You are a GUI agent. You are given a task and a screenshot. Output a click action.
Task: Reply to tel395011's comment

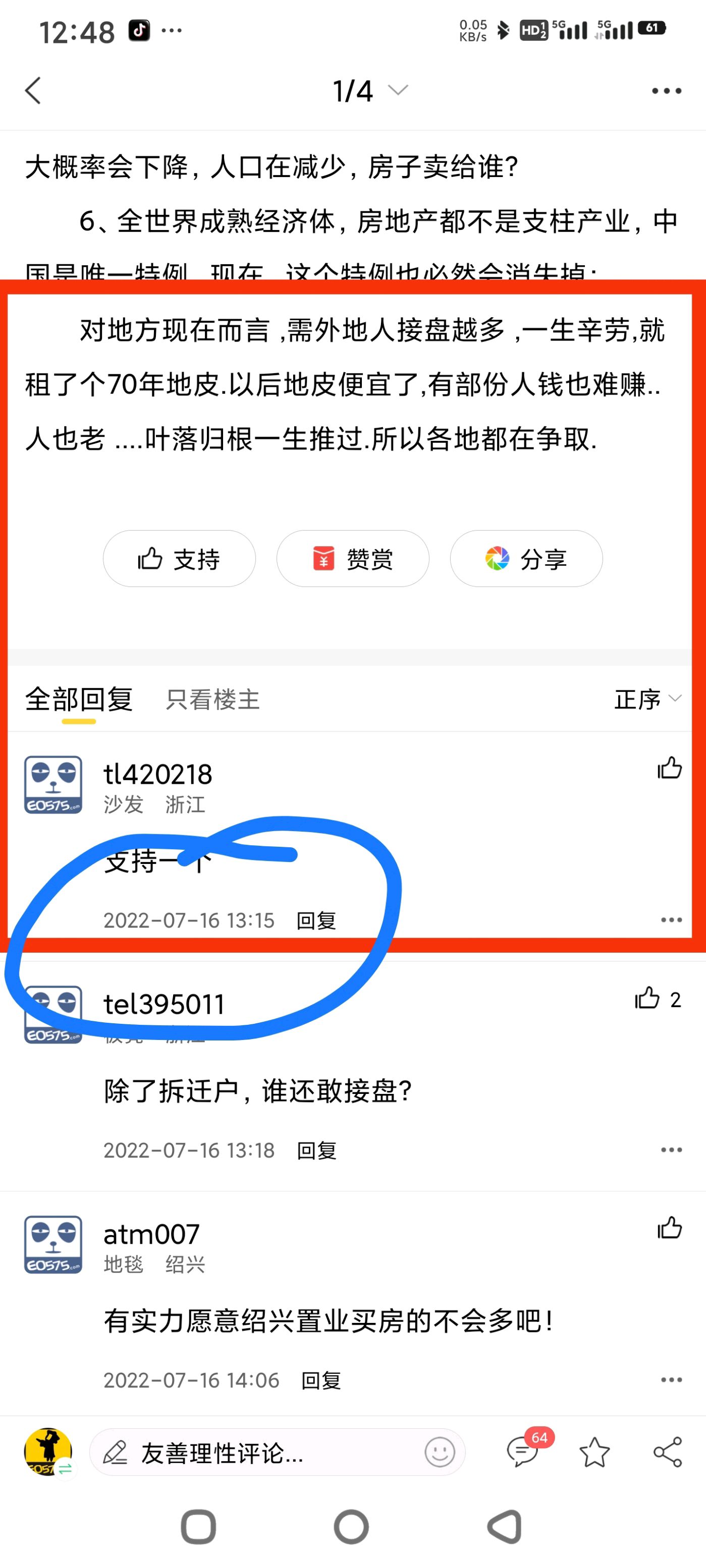(316, 1150)
